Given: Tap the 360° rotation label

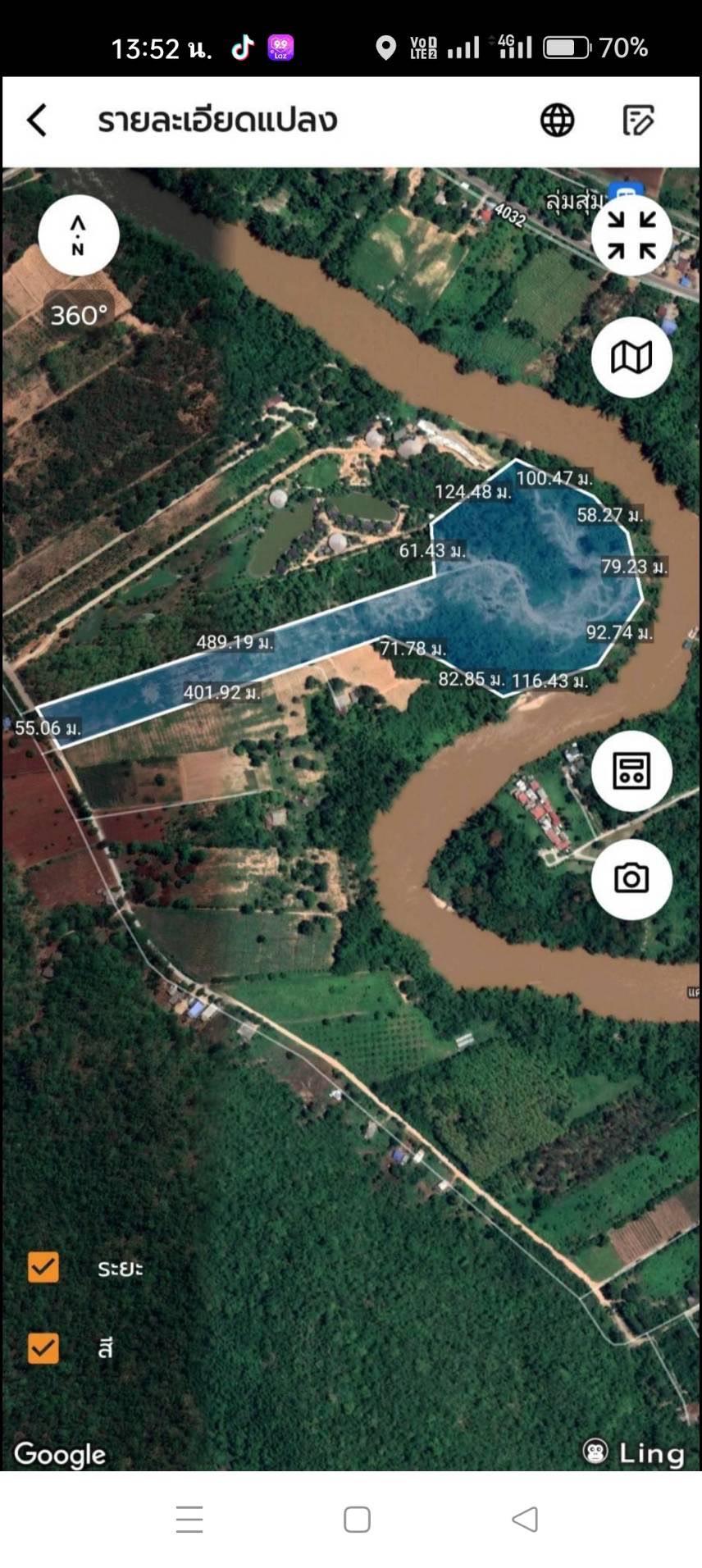Looking at the screenshot, I should pyautogui.click(x=79, y=315).
